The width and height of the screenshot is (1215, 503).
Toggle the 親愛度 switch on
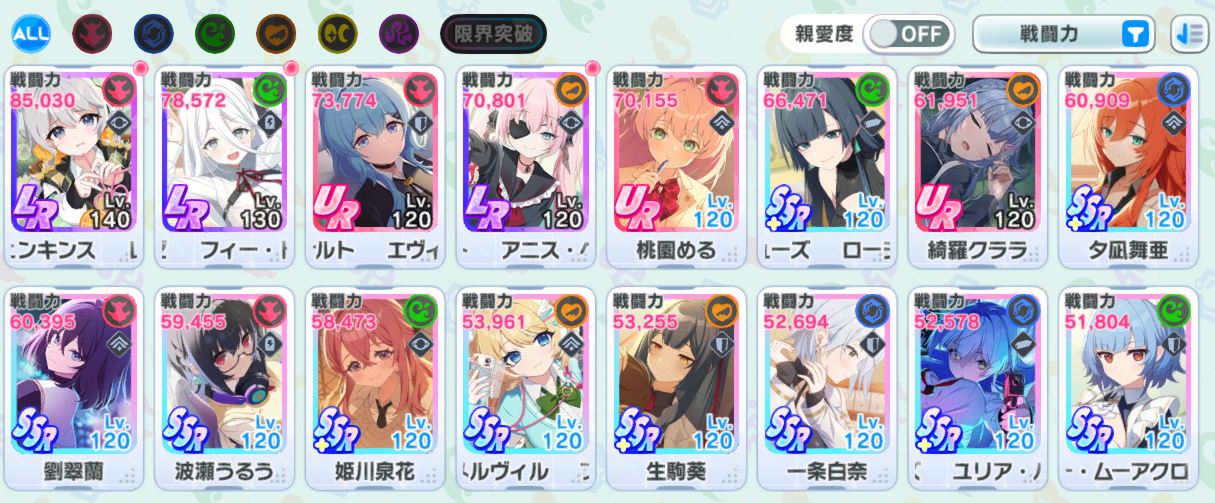coord(907,34)
